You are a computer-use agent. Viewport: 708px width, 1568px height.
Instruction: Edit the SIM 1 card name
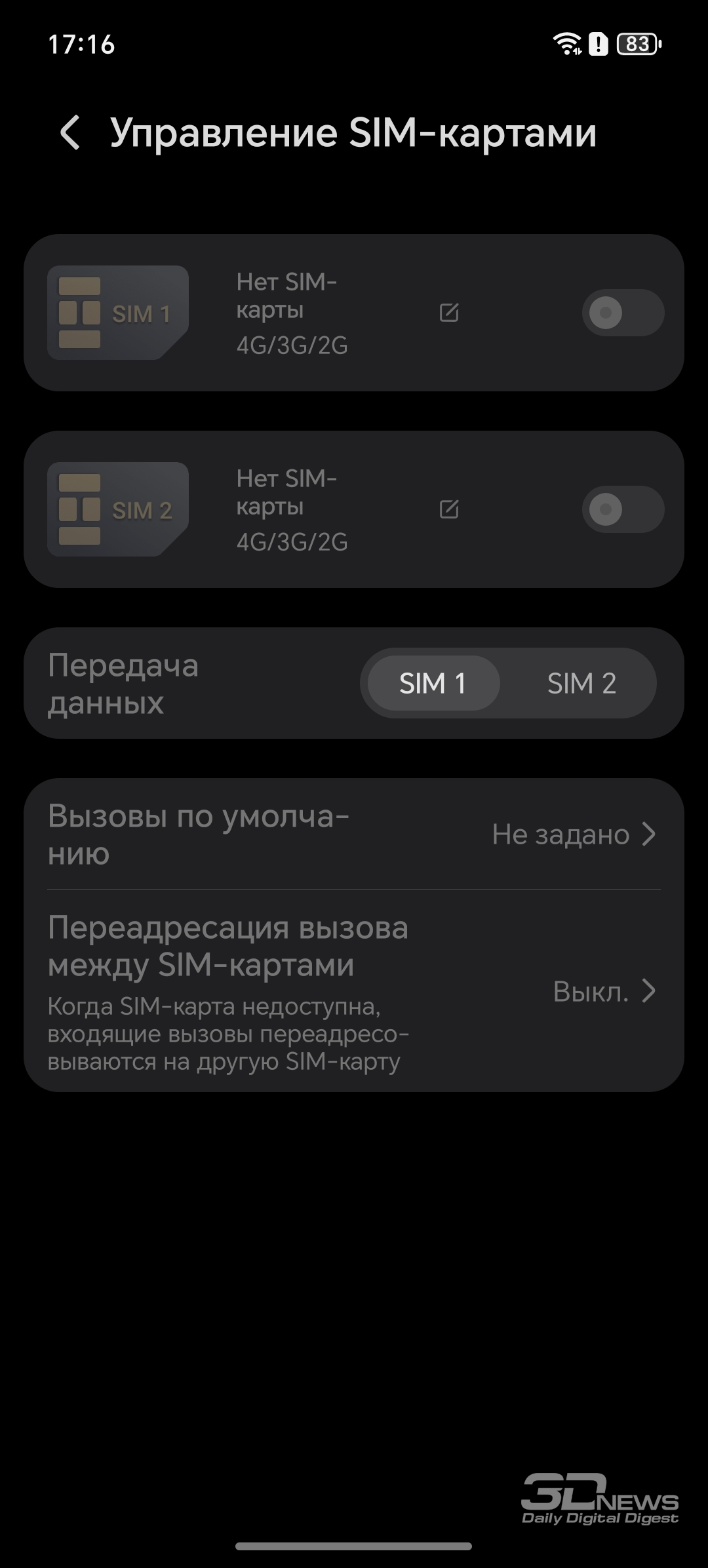(x=449, y=313)
